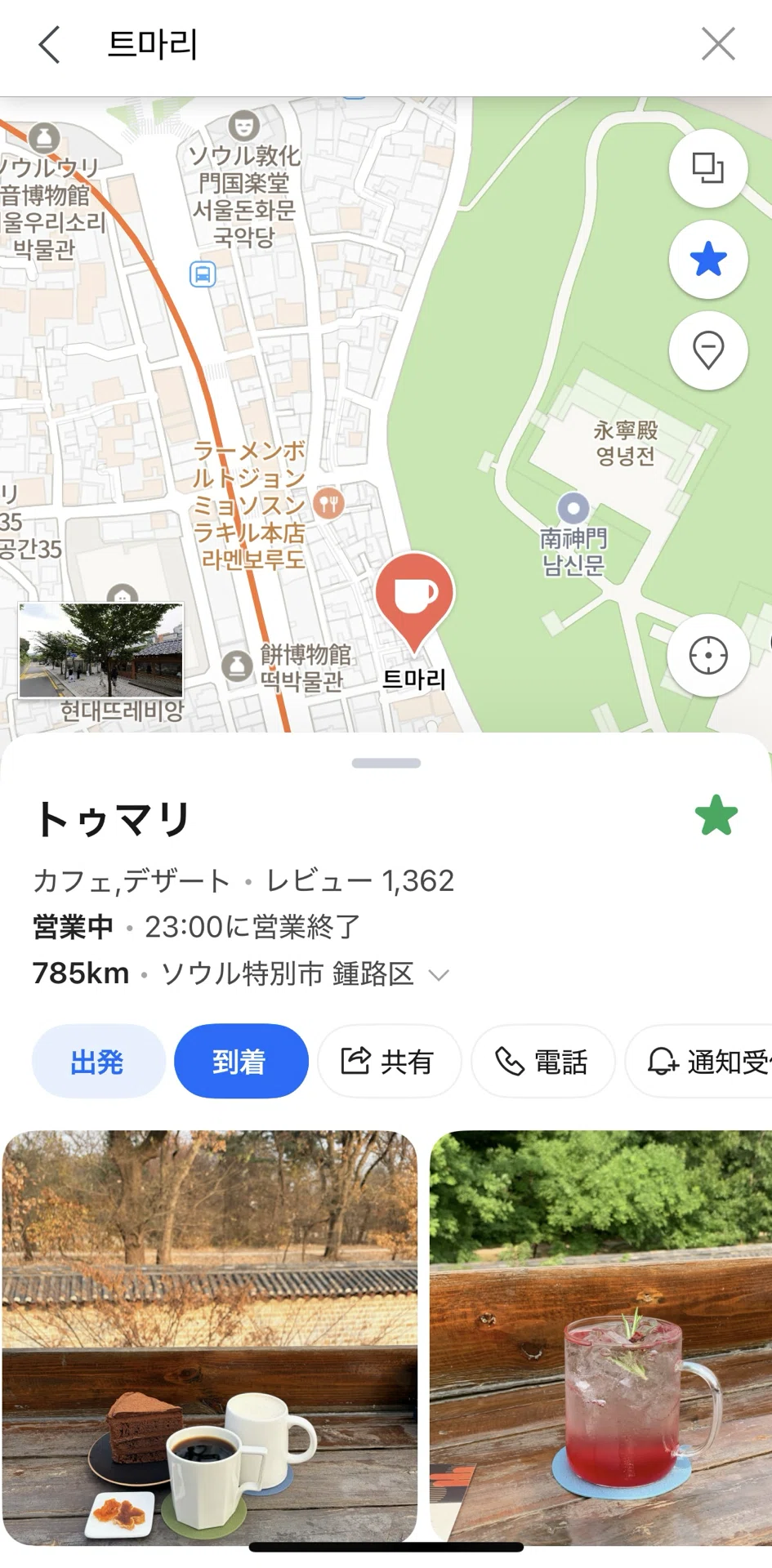
Task: Subscribe to notifications from this place
Action: tap(699, 1061)
